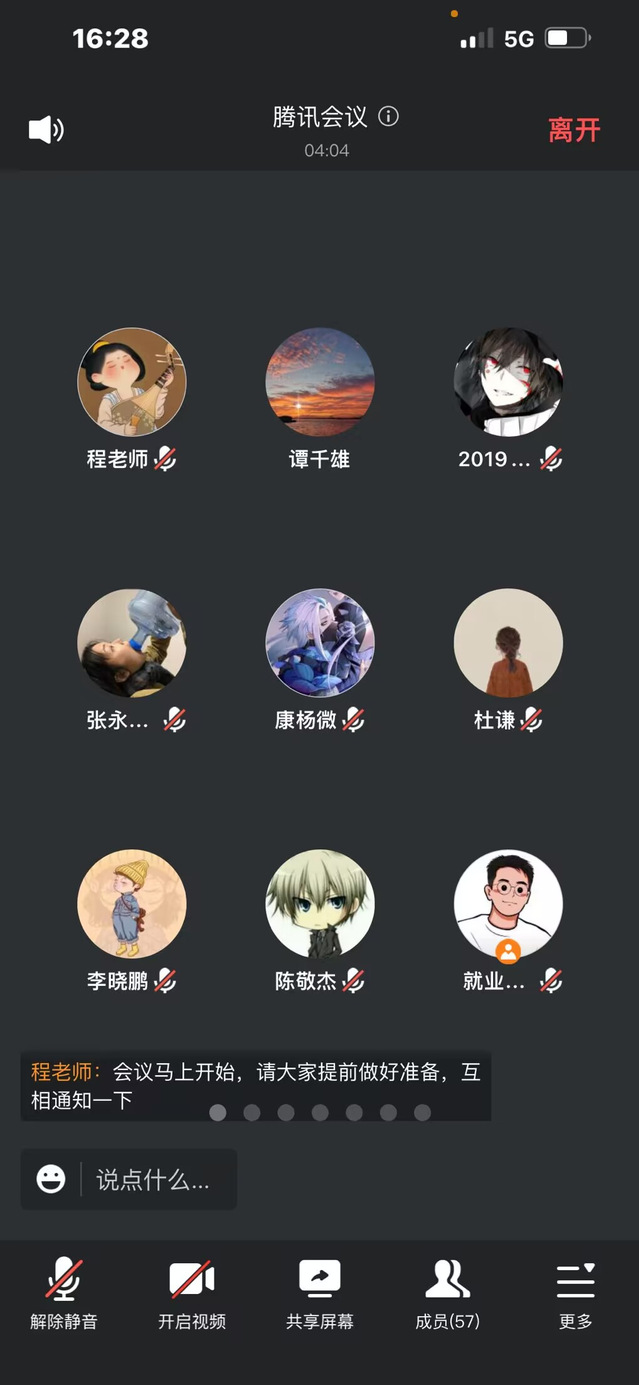Select participant 程老师's avatar

click(132, 383)
